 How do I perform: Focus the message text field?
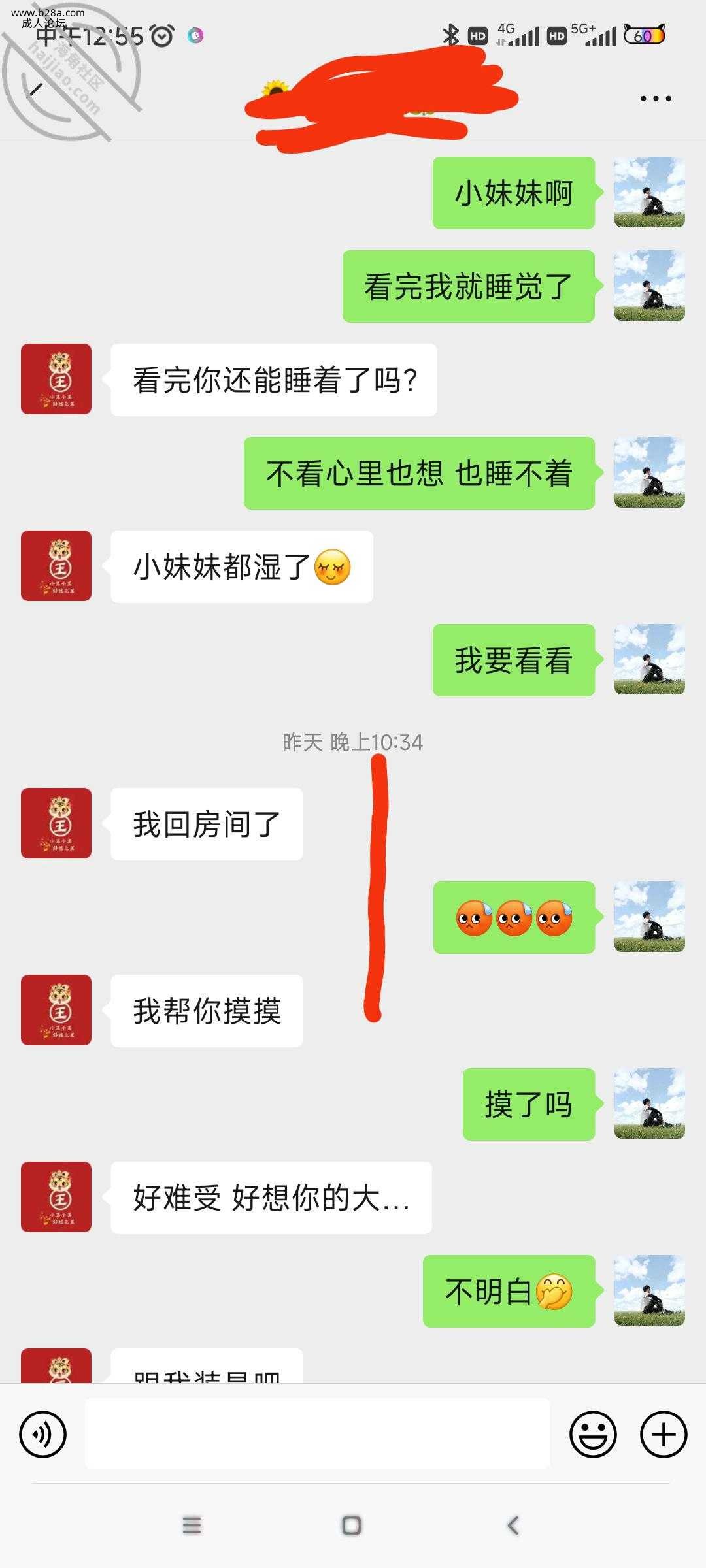coord(317,1433)
